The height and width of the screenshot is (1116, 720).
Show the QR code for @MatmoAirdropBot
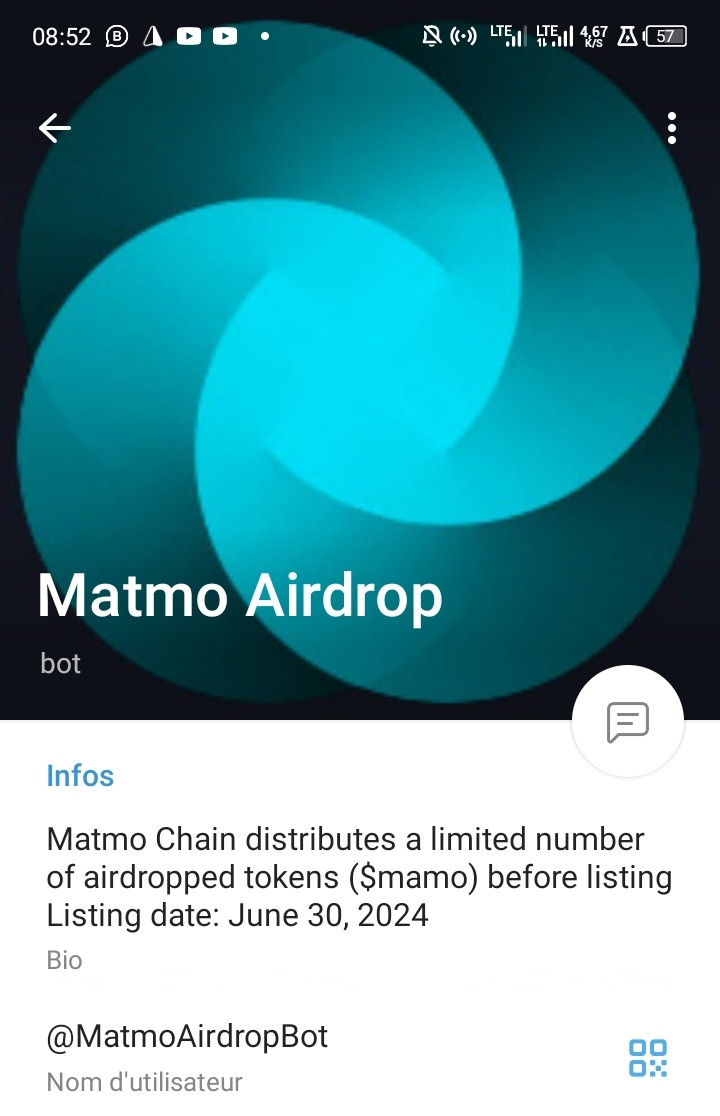[647, 1058]
